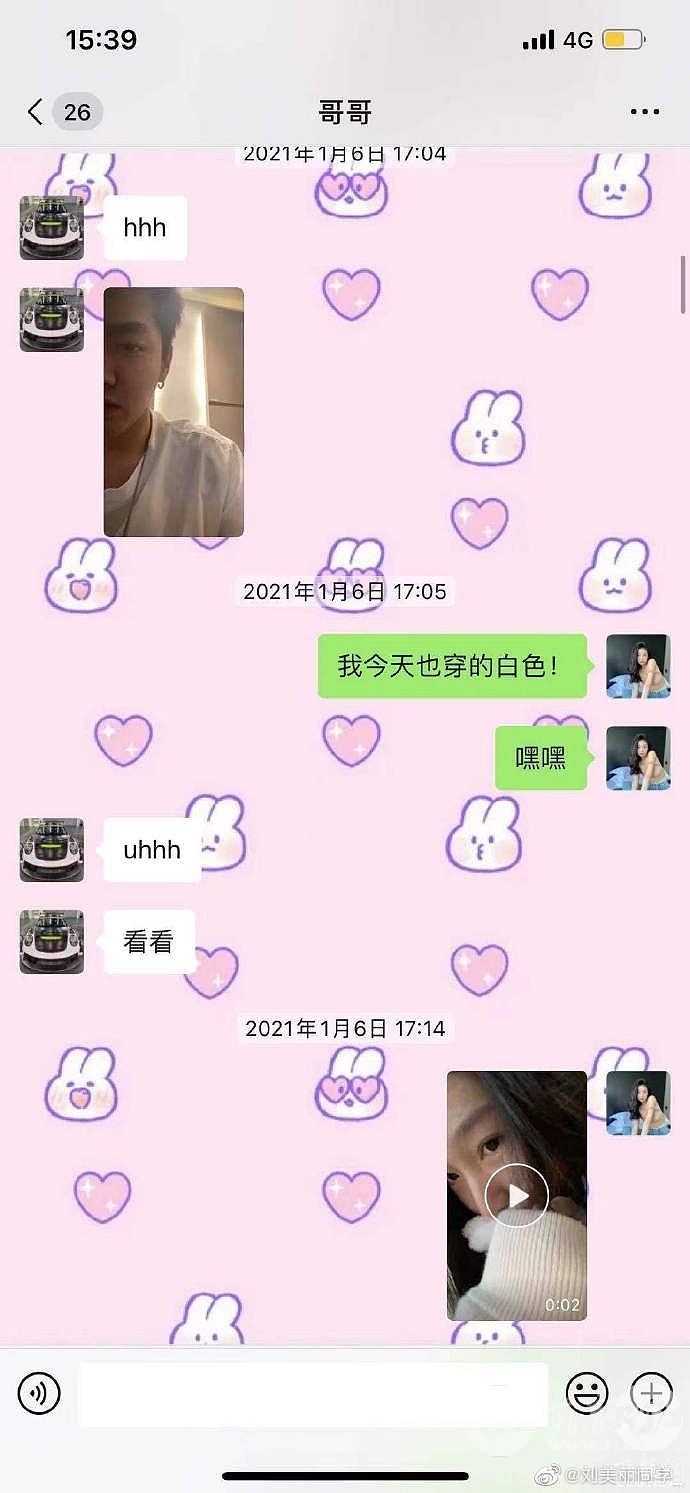Tap the message text input field
690x1493 pixels.
[313, 1393]
